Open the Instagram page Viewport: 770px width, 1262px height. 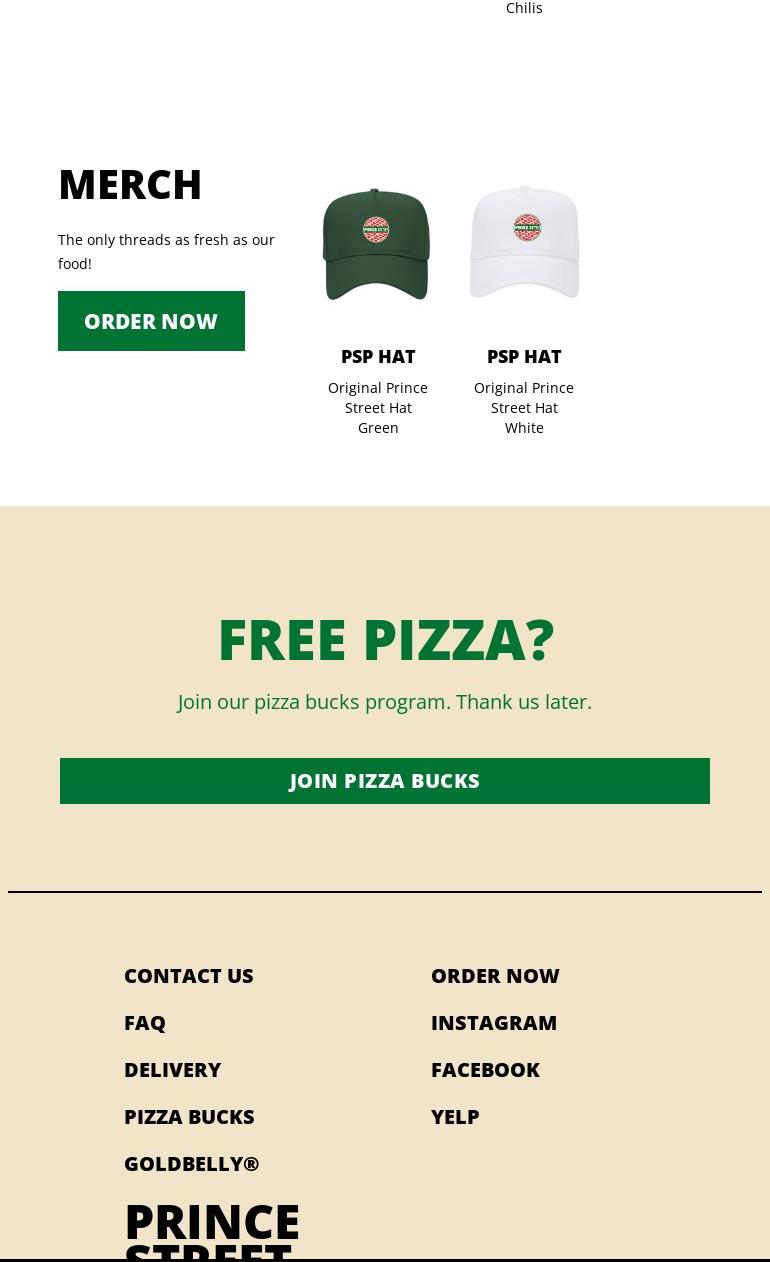[494, 1022]
